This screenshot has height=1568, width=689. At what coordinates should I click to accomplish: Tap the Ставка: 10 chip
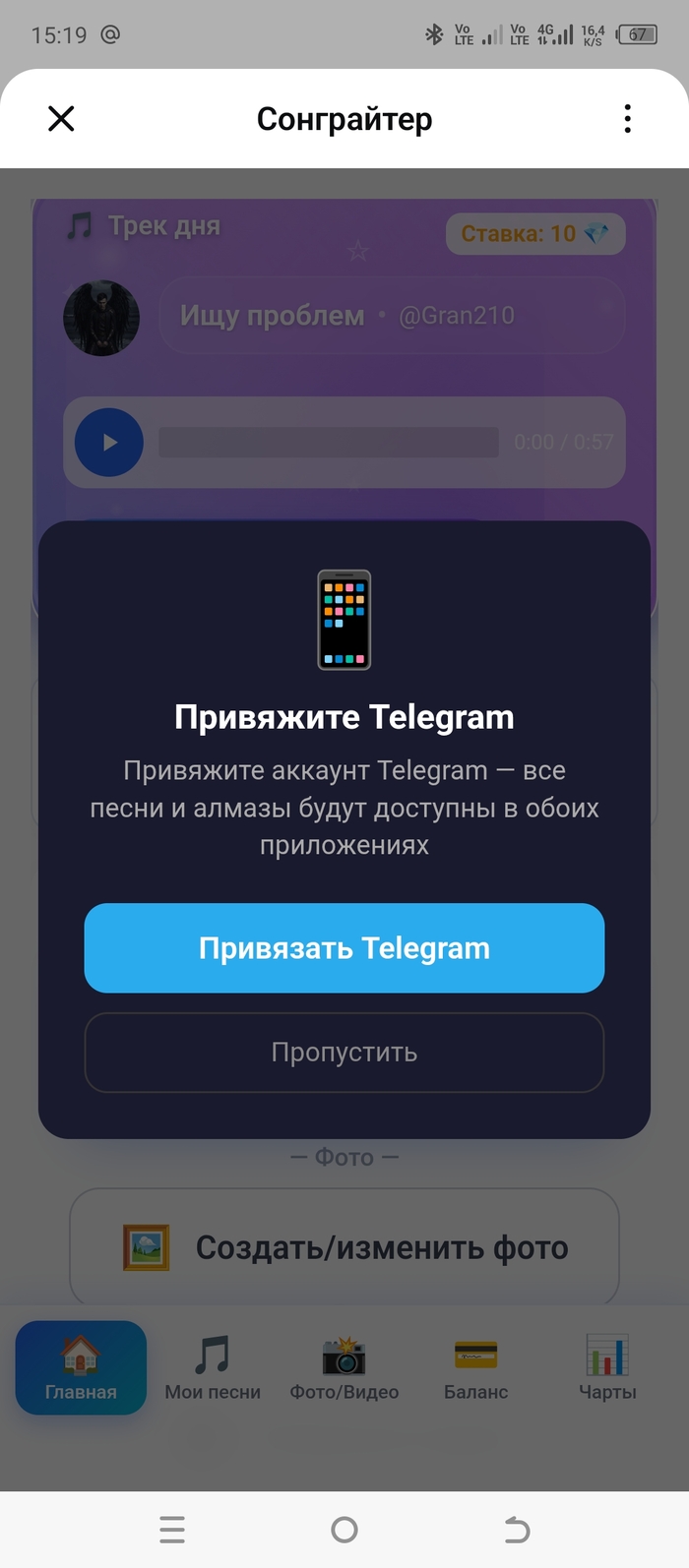[x=535, y=234]
